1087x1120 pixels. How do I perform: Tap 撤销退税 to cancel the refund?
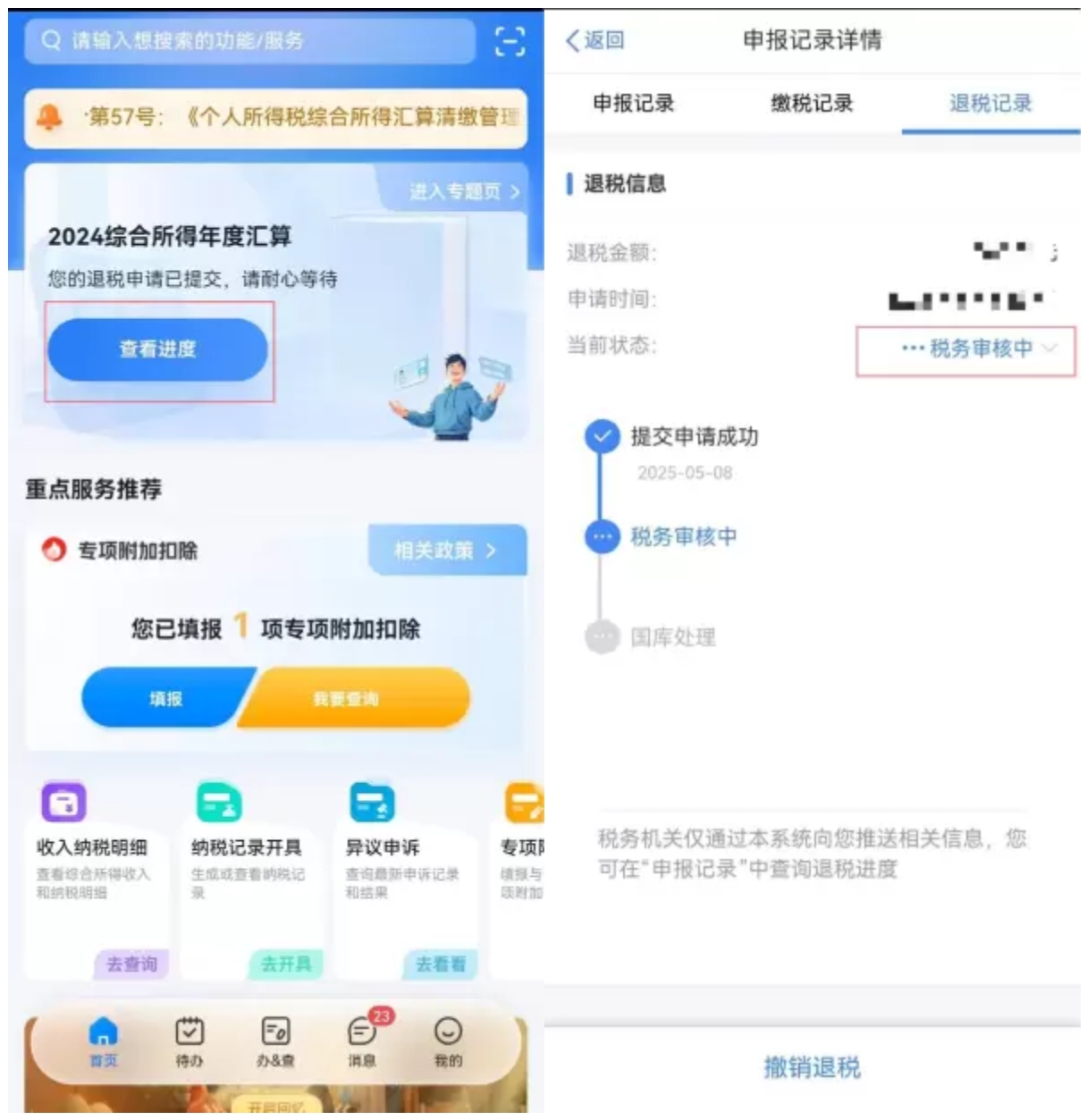[813, 1068]
